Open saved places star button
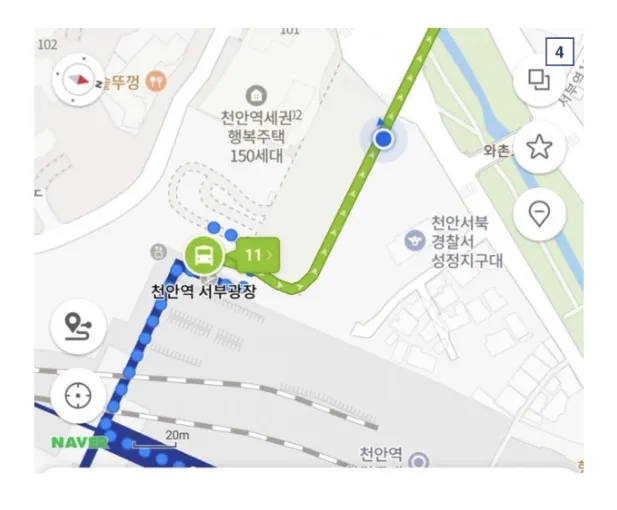617x510 pixels. (540, 148)
